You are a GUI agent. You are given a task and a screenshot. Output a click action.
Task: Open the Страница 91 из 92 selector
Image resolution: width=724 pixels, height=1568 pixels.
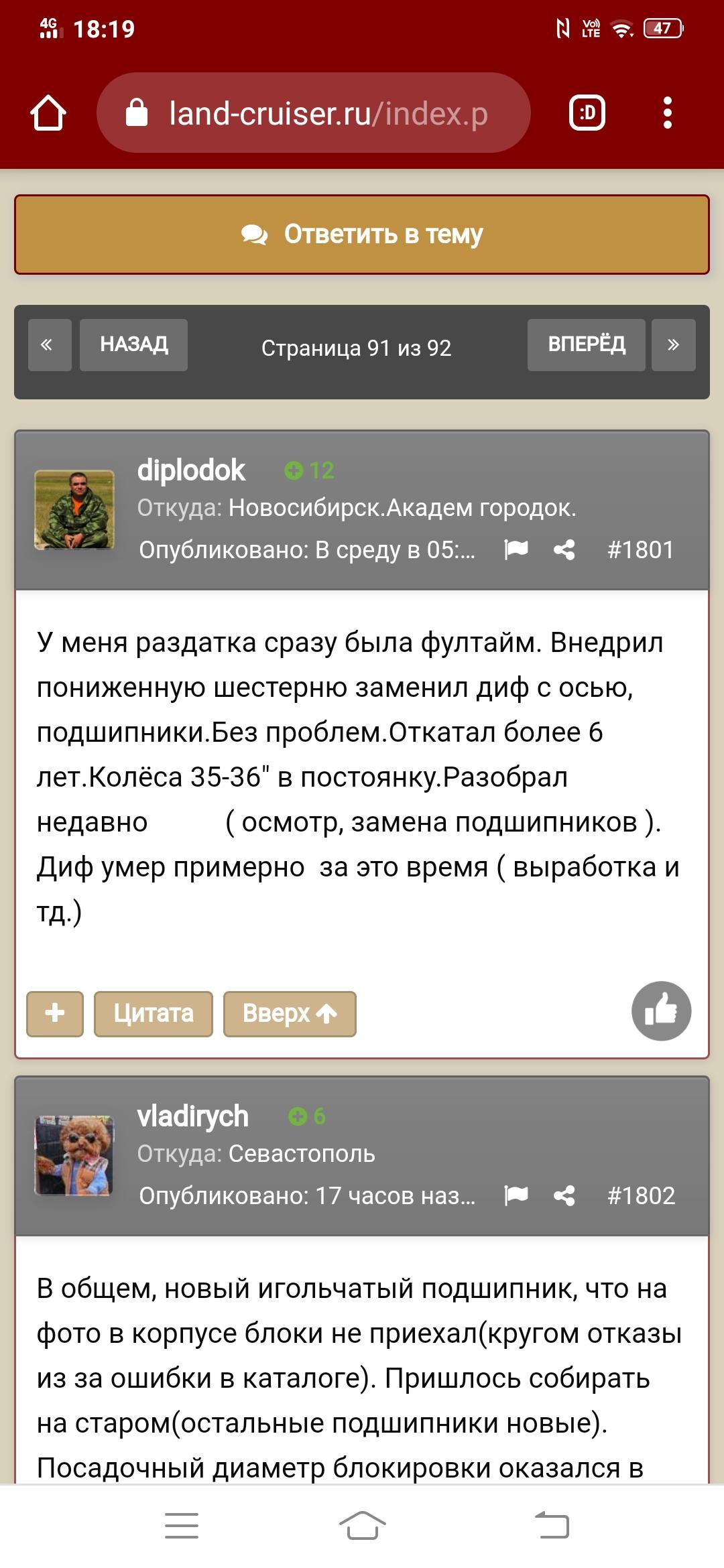[x=357, y=348]
